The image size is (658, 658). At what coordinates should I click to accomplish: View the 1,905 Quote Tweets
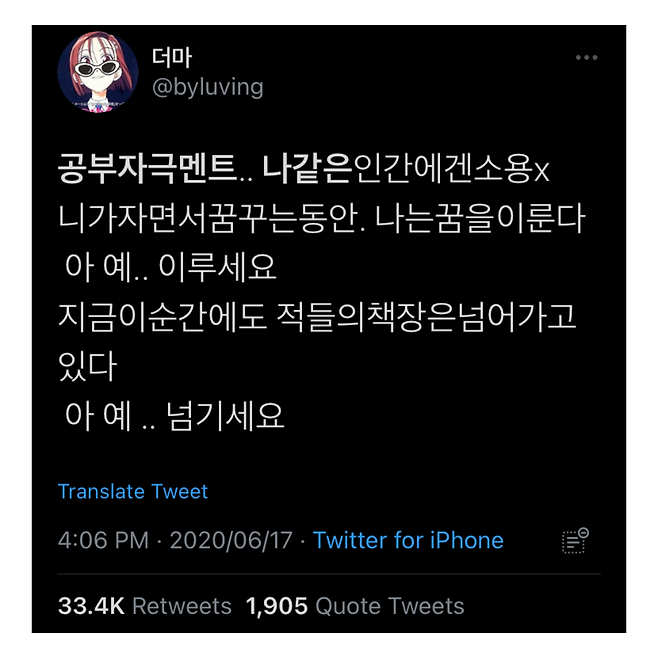pyautogui.click(x=355, y=606)
